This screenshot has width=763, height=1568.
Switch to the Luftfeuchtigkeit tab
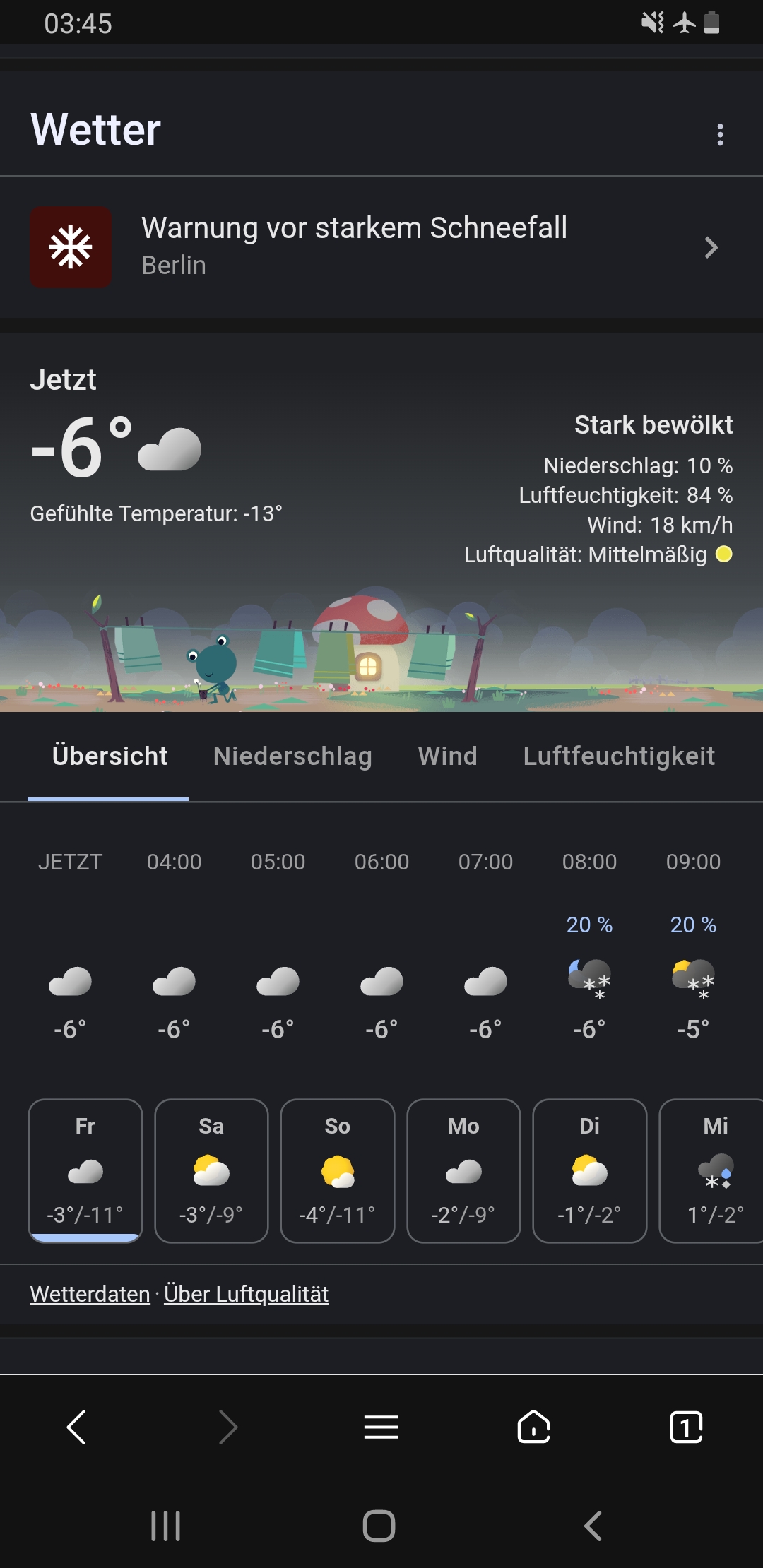pos(619,756)
